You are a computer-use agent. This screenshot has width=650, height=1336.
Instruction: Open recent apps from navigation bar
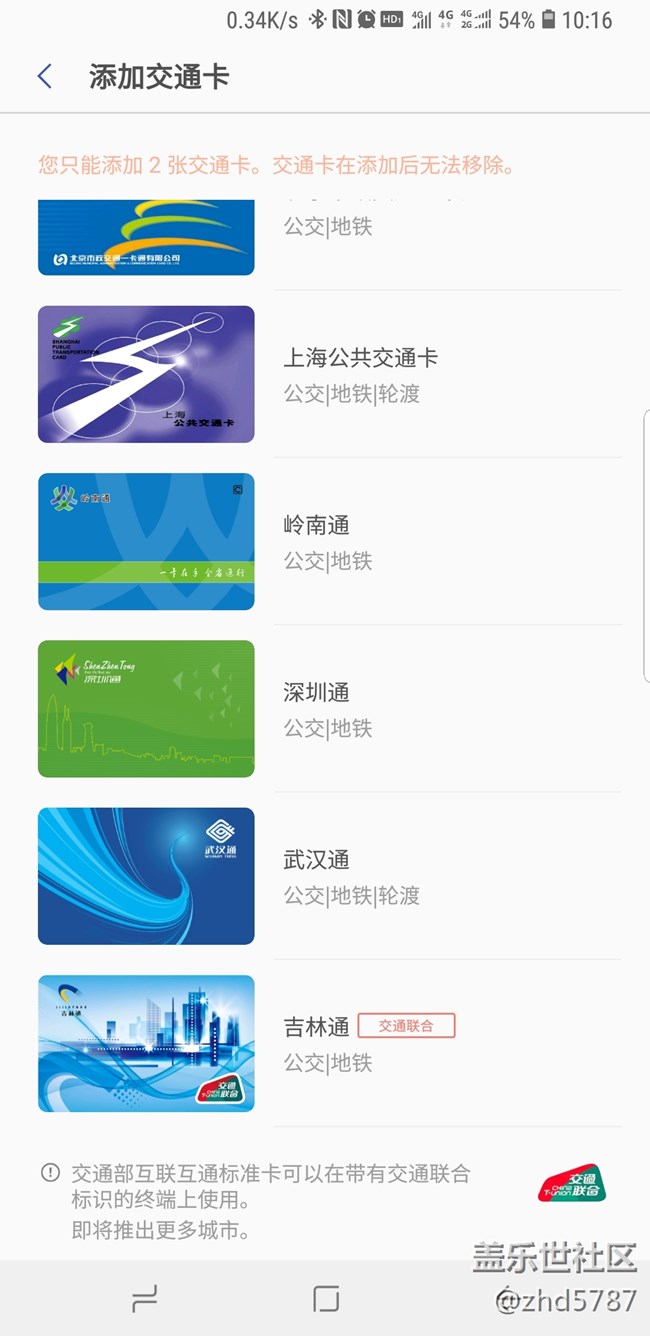[145, 1298]
